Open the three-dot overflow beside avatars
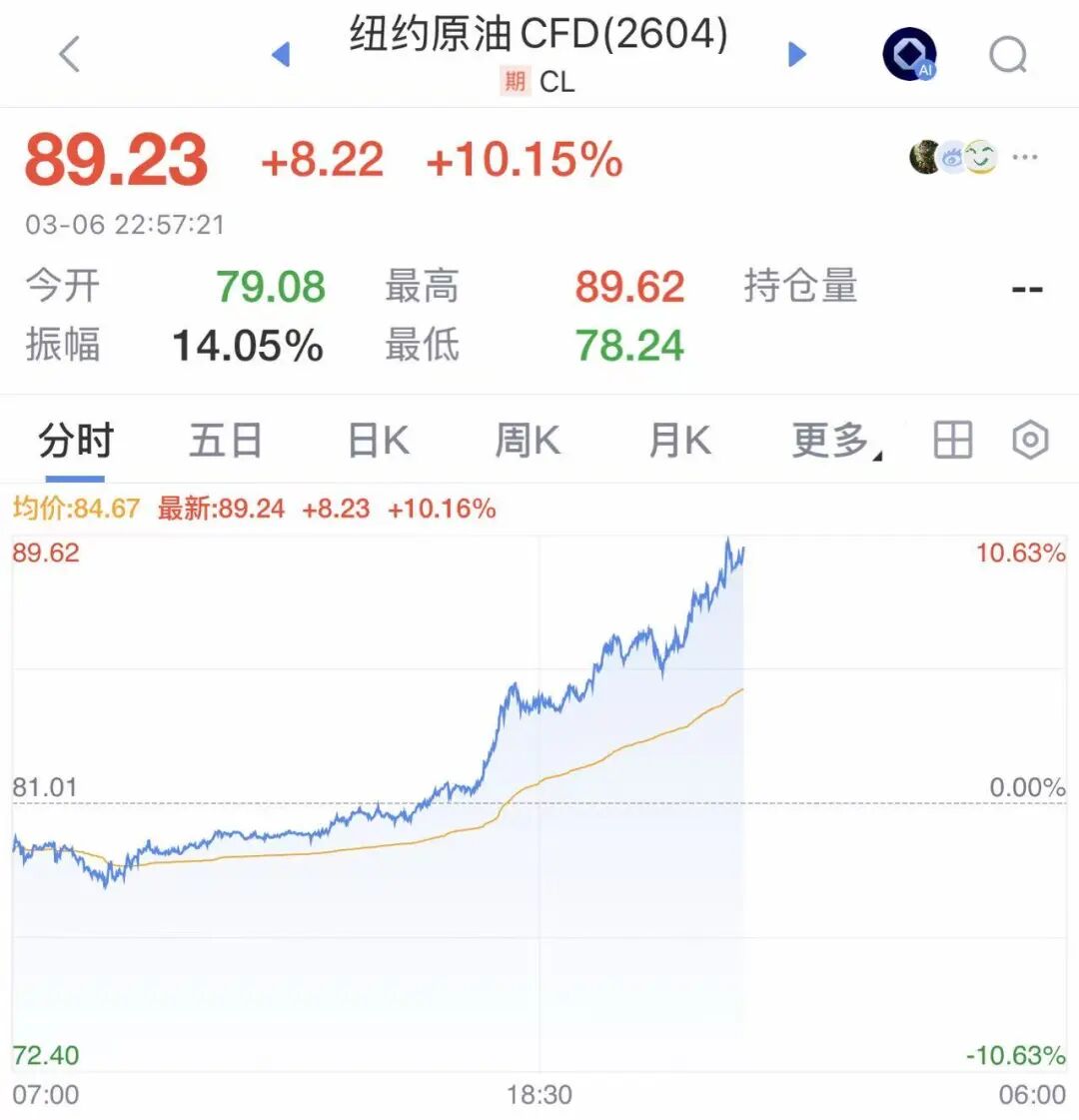 tap(1025, 157)
